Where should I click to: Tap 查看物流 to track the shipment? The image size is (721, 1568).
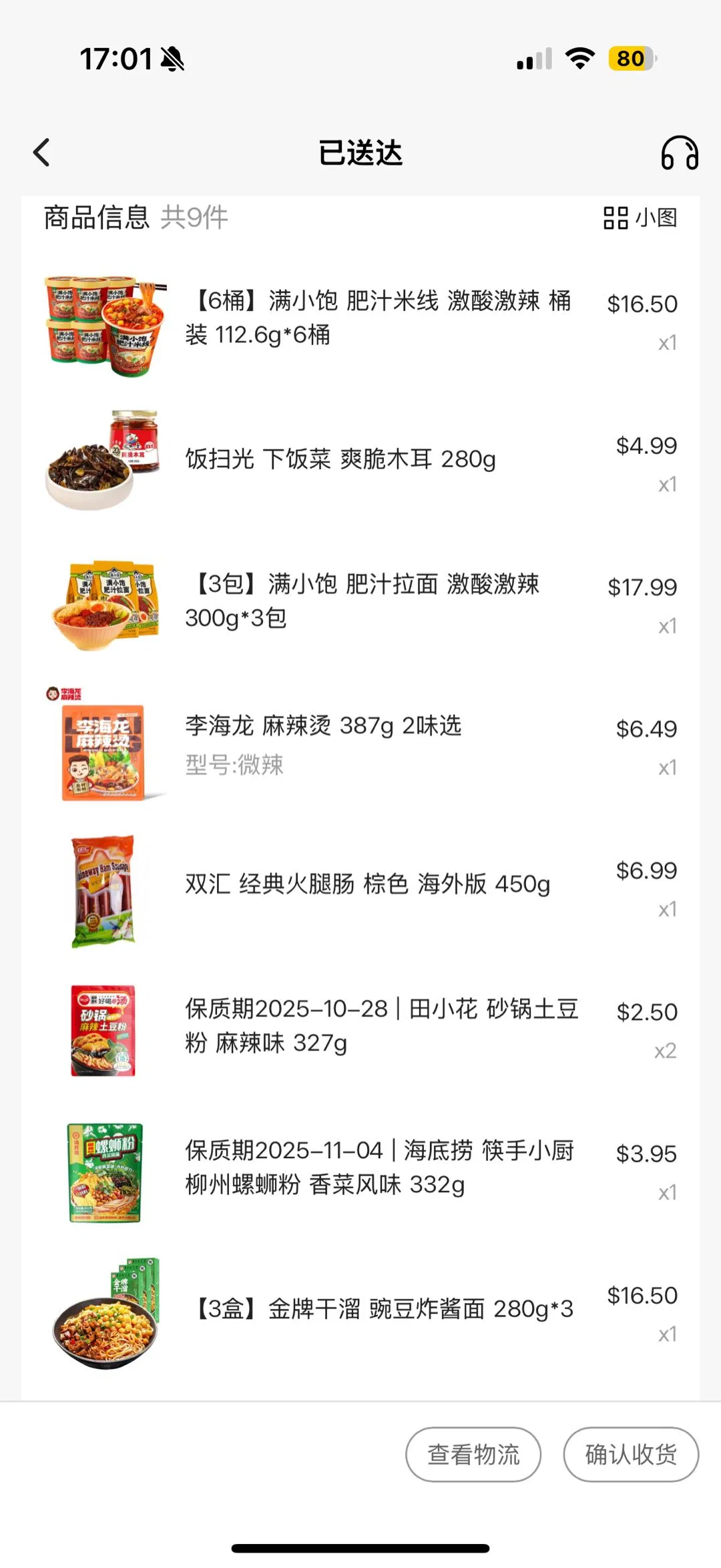[x=473, y=1455]
